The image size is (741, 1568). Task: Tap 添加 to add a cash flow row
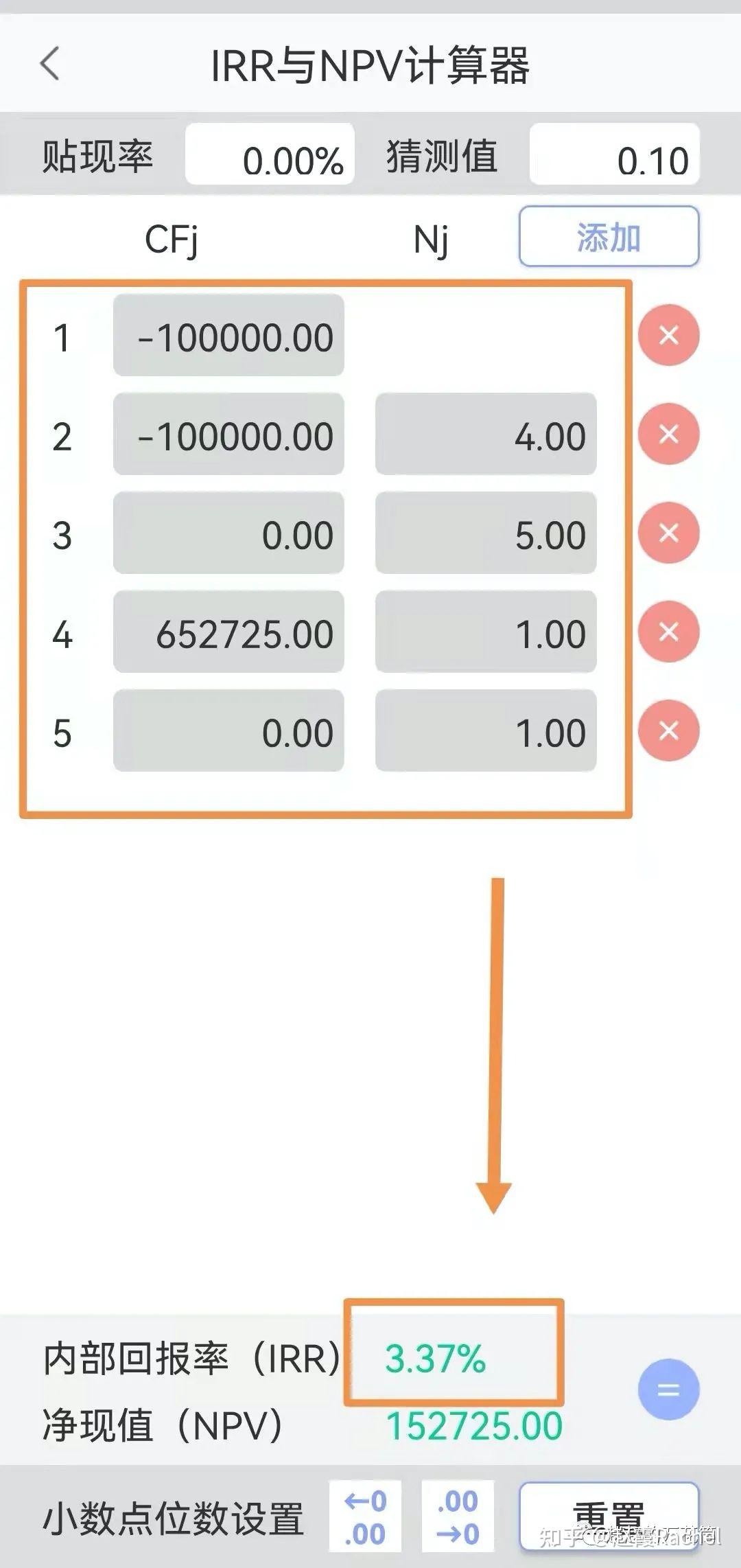(609, 237)
